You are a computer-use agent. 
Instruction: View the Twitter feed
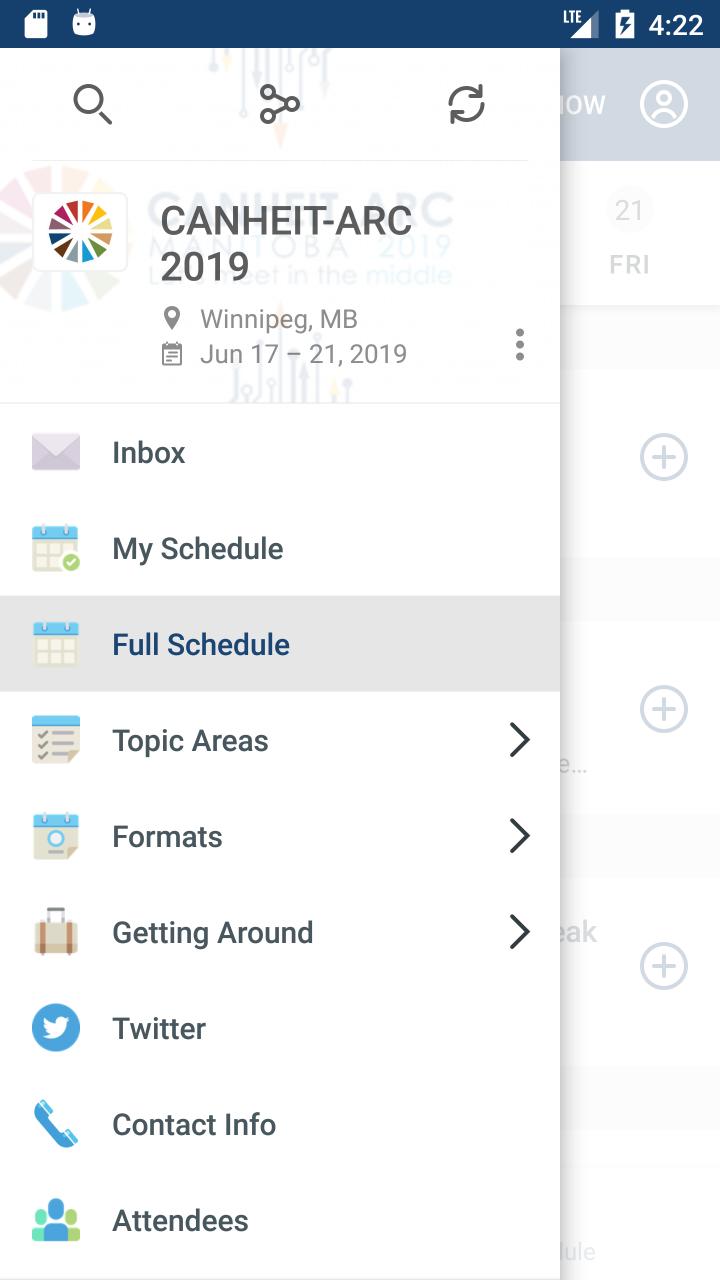coord(159,1028)
